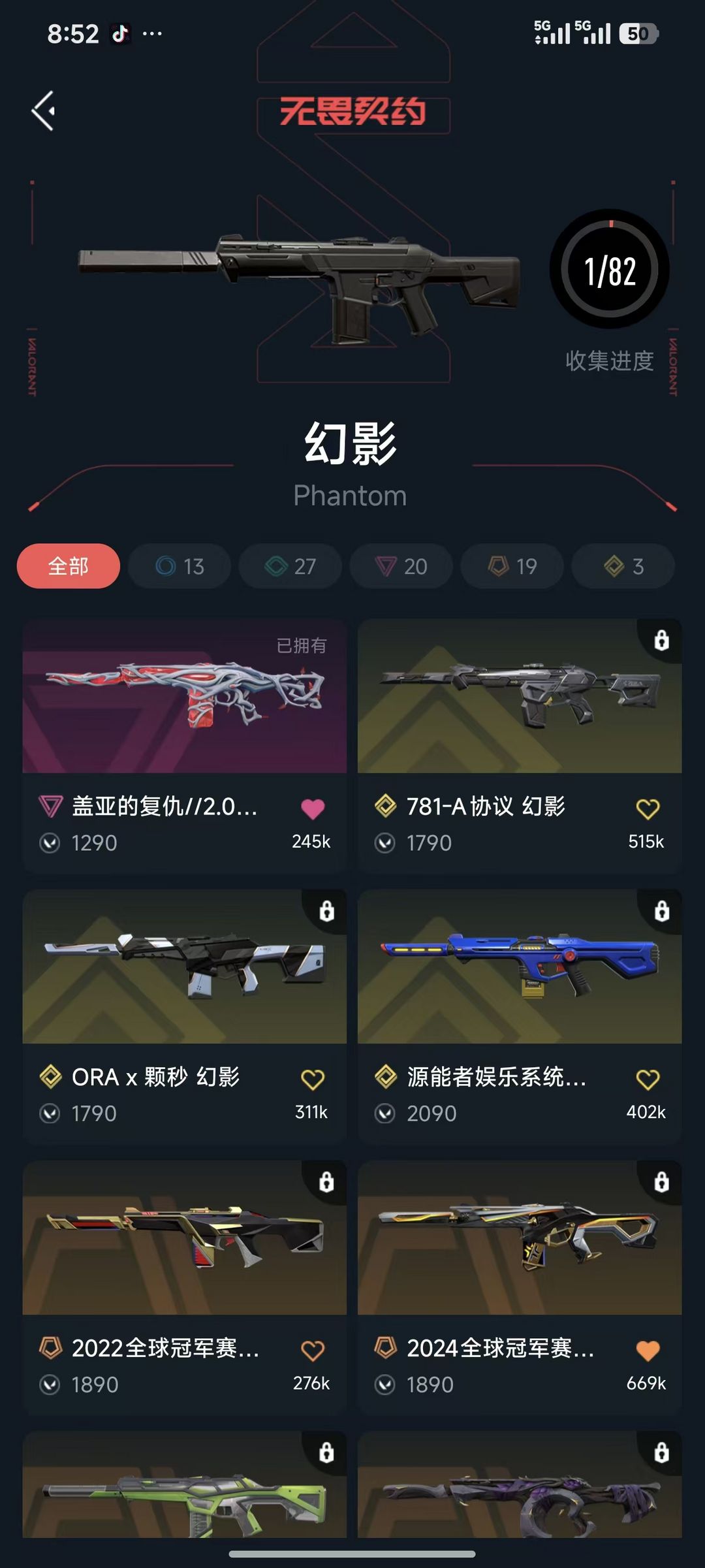
Task: Open the 源能者娱乐系统 skin card
Action: (x=520, y=967)
